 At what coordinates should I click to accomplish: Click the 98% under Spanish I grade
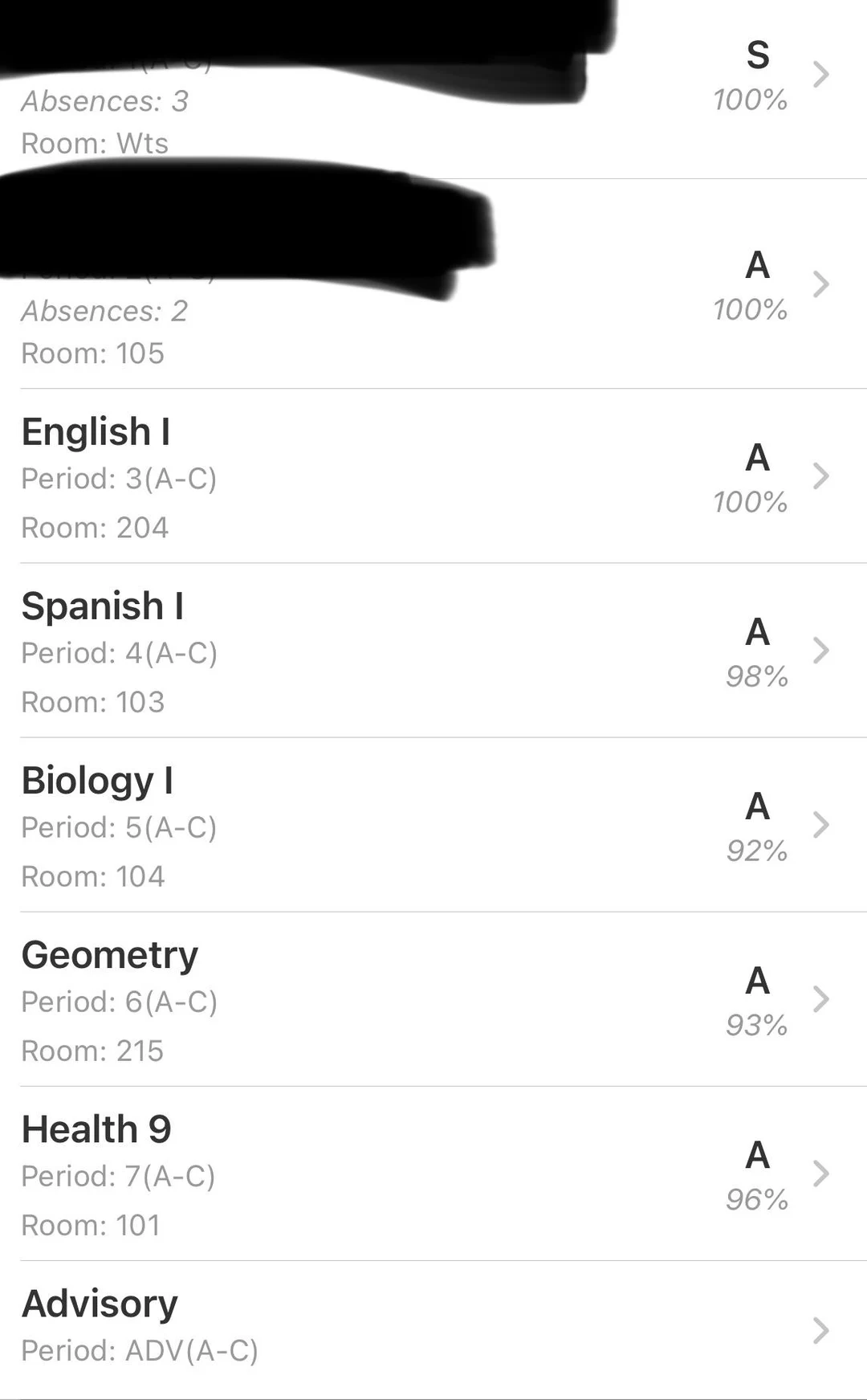[755, 677]
